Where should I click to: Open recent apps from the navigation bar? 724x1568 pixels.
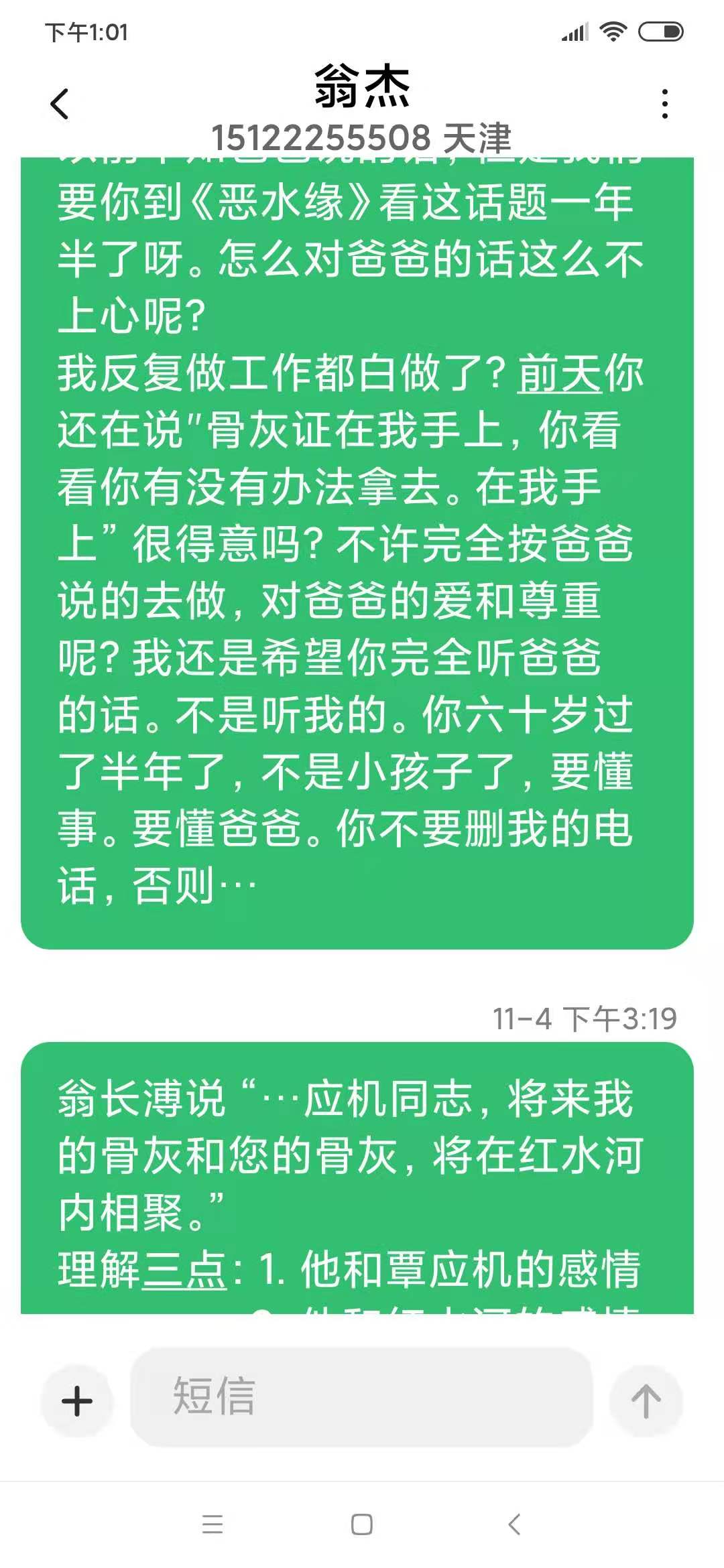(x=213, y=1524)
